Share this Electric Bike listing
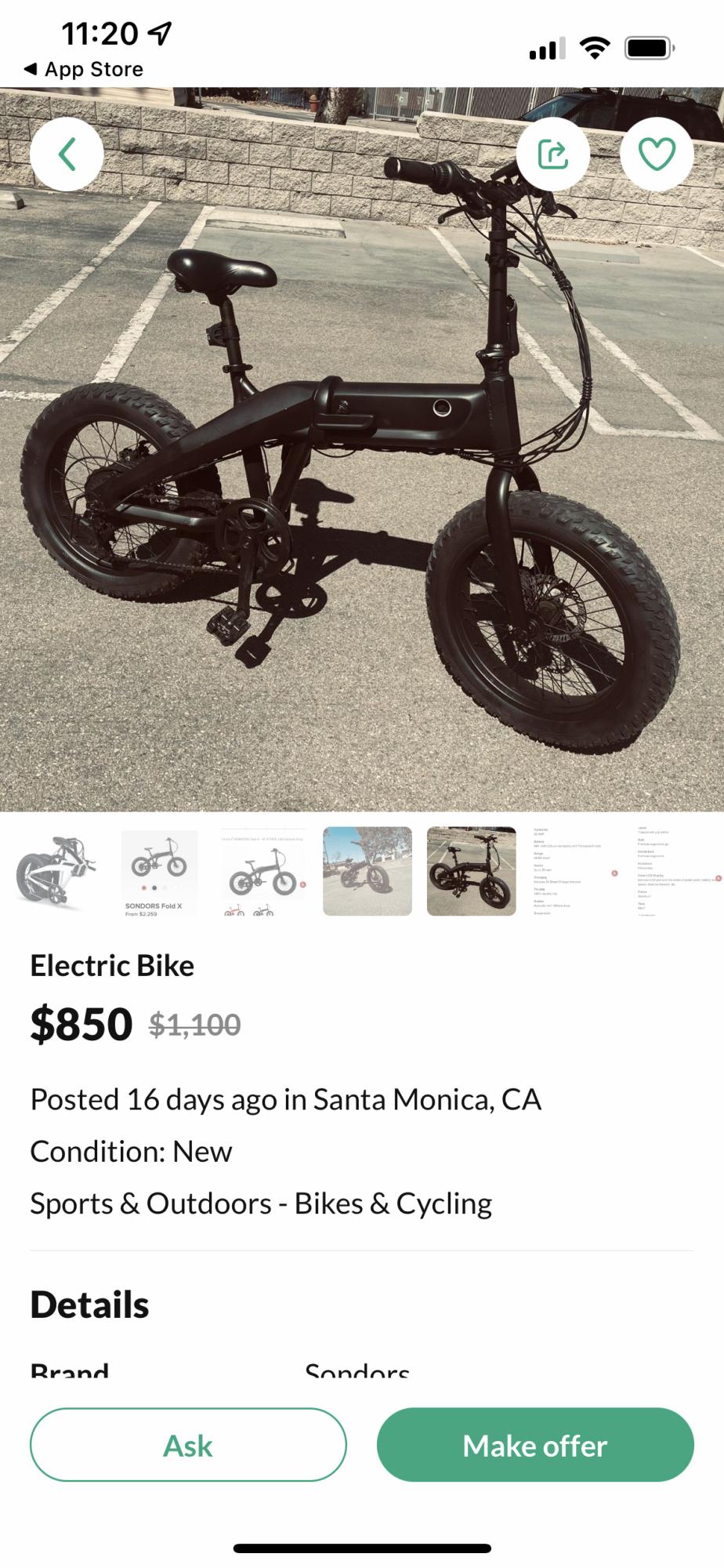This screenshot has width=724, height=1568. (x=553, y=154)
